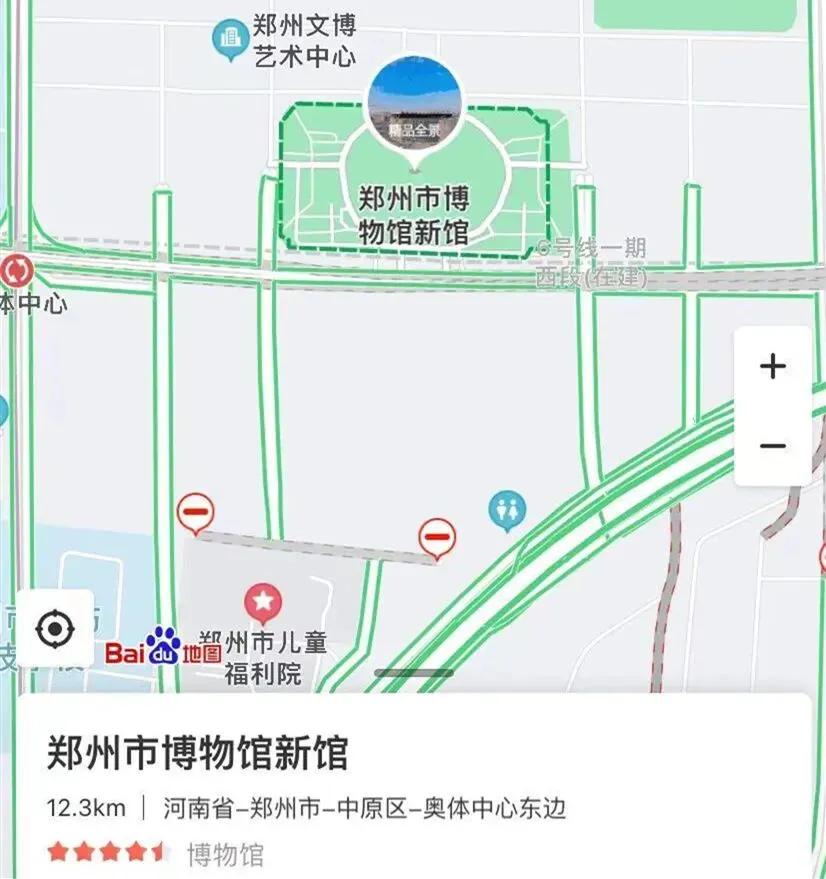Zoom in with the plus button
Screen dimensions: 826x879
[773, 367]
